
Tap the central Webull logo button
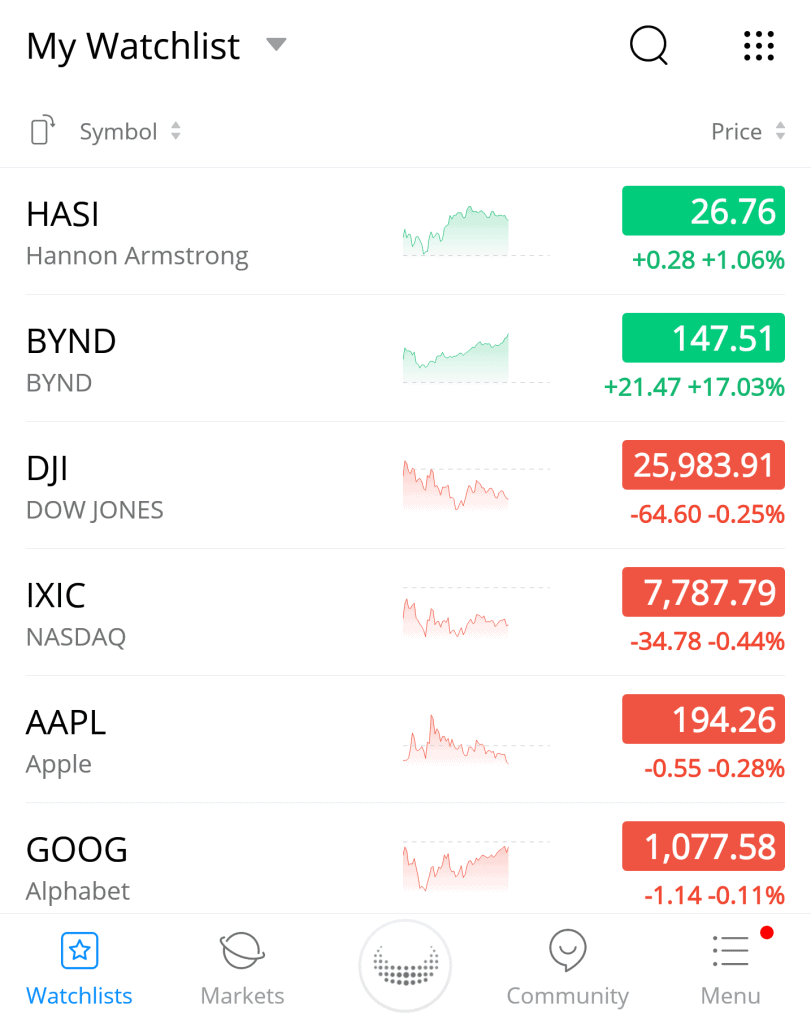pyautogui.click(x=405, y=964)
